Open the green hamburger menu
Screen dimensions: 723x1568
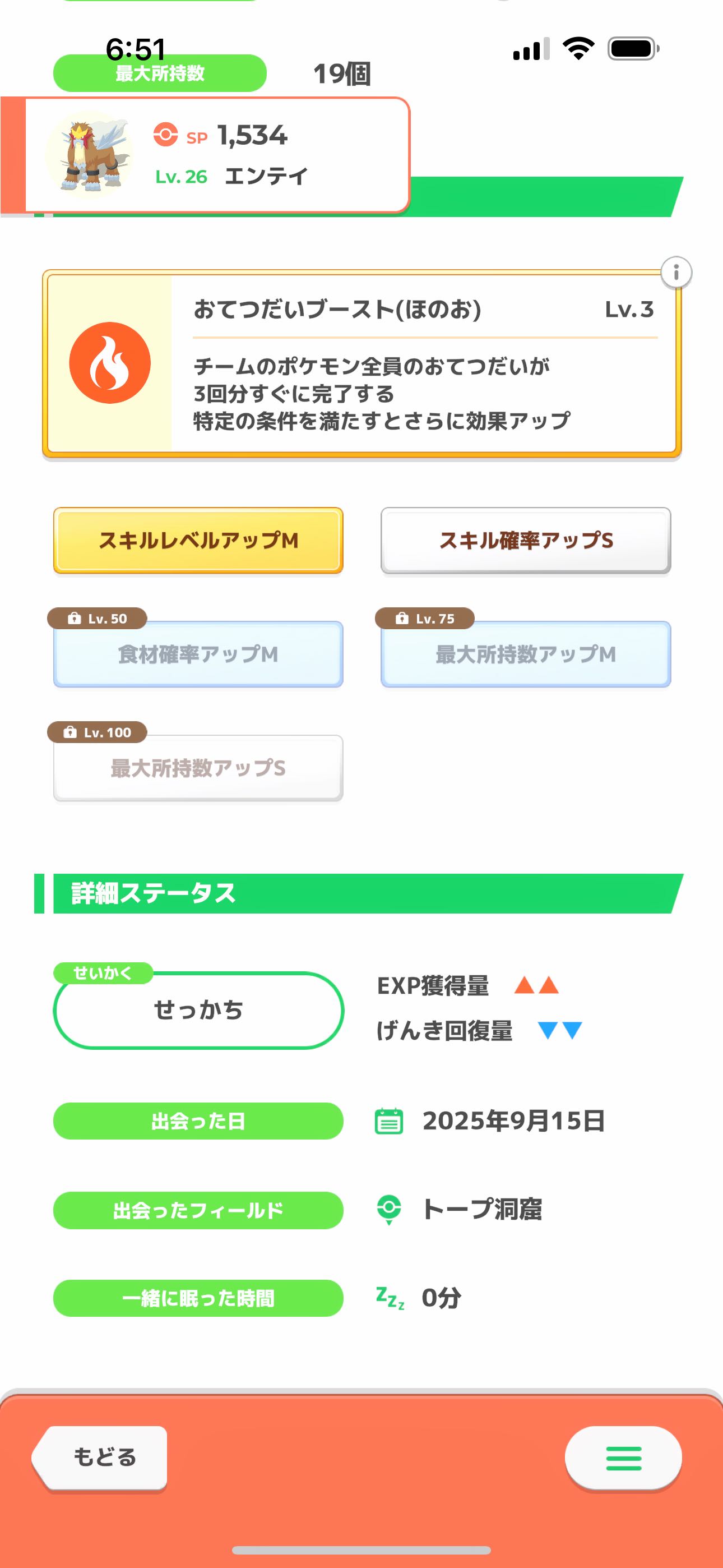(623, 1458)
